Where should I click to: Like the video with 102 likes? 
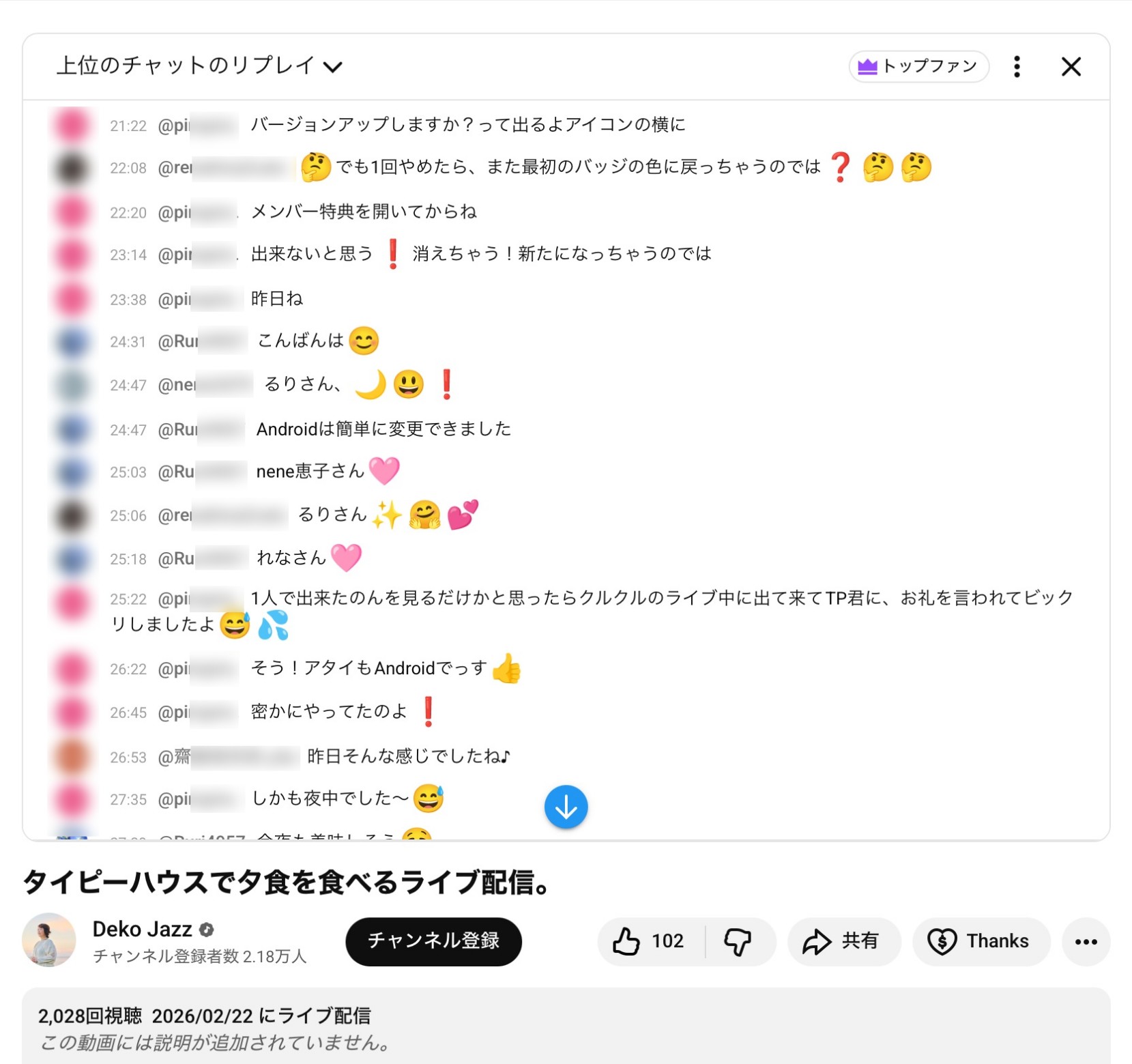(x=648, y=941)
